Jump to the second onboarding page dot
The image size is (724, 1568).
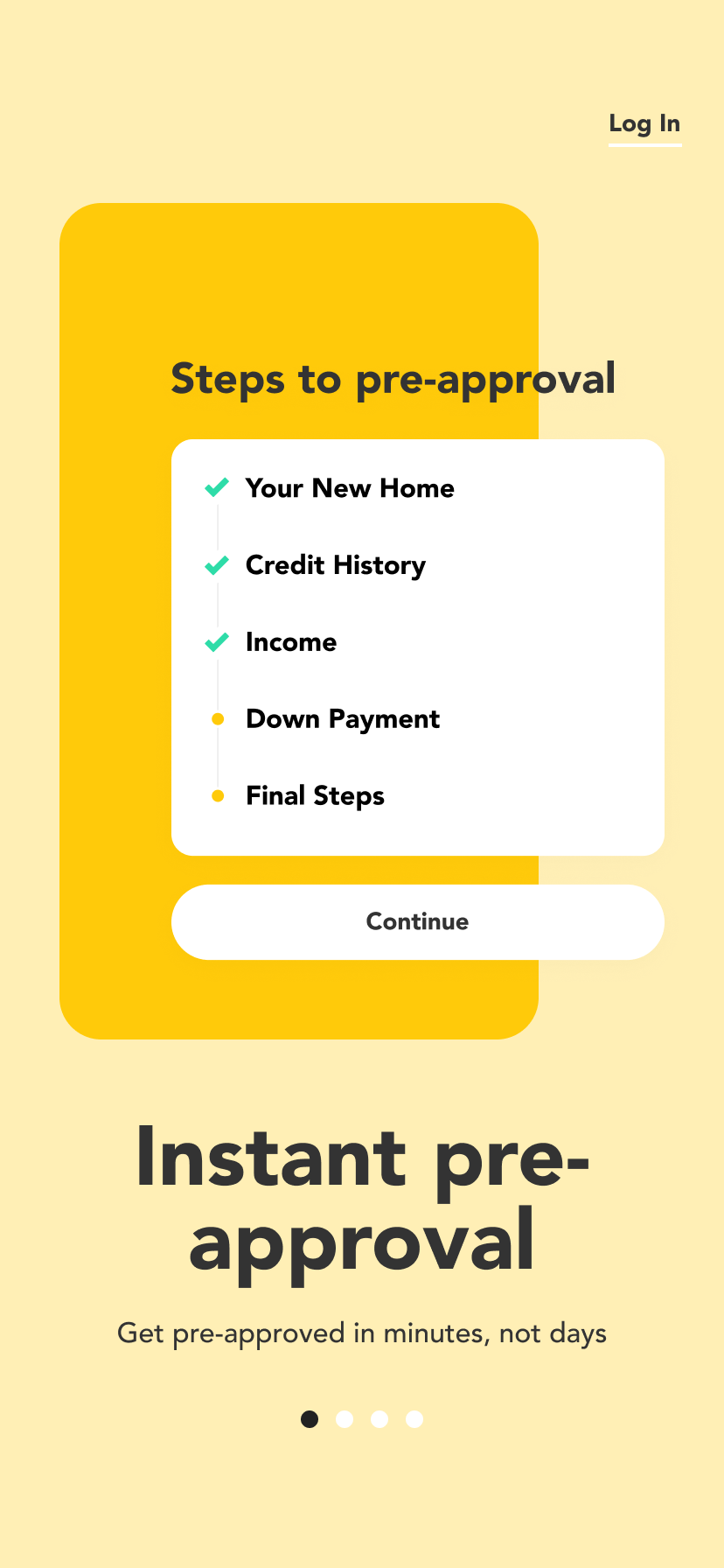345,1419
